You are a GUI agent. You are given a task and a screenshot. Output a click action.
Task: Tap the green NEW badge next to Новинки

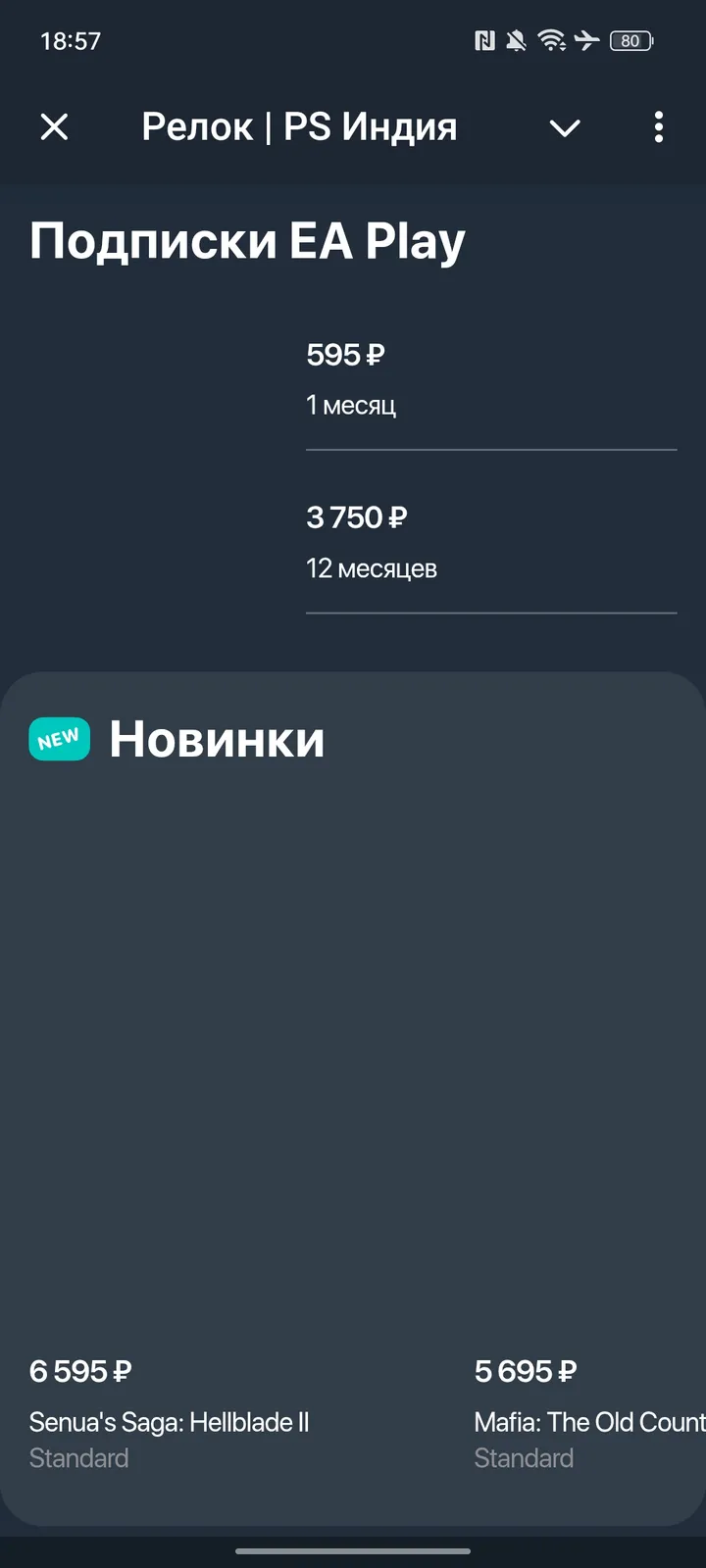(x=58, y=739)
